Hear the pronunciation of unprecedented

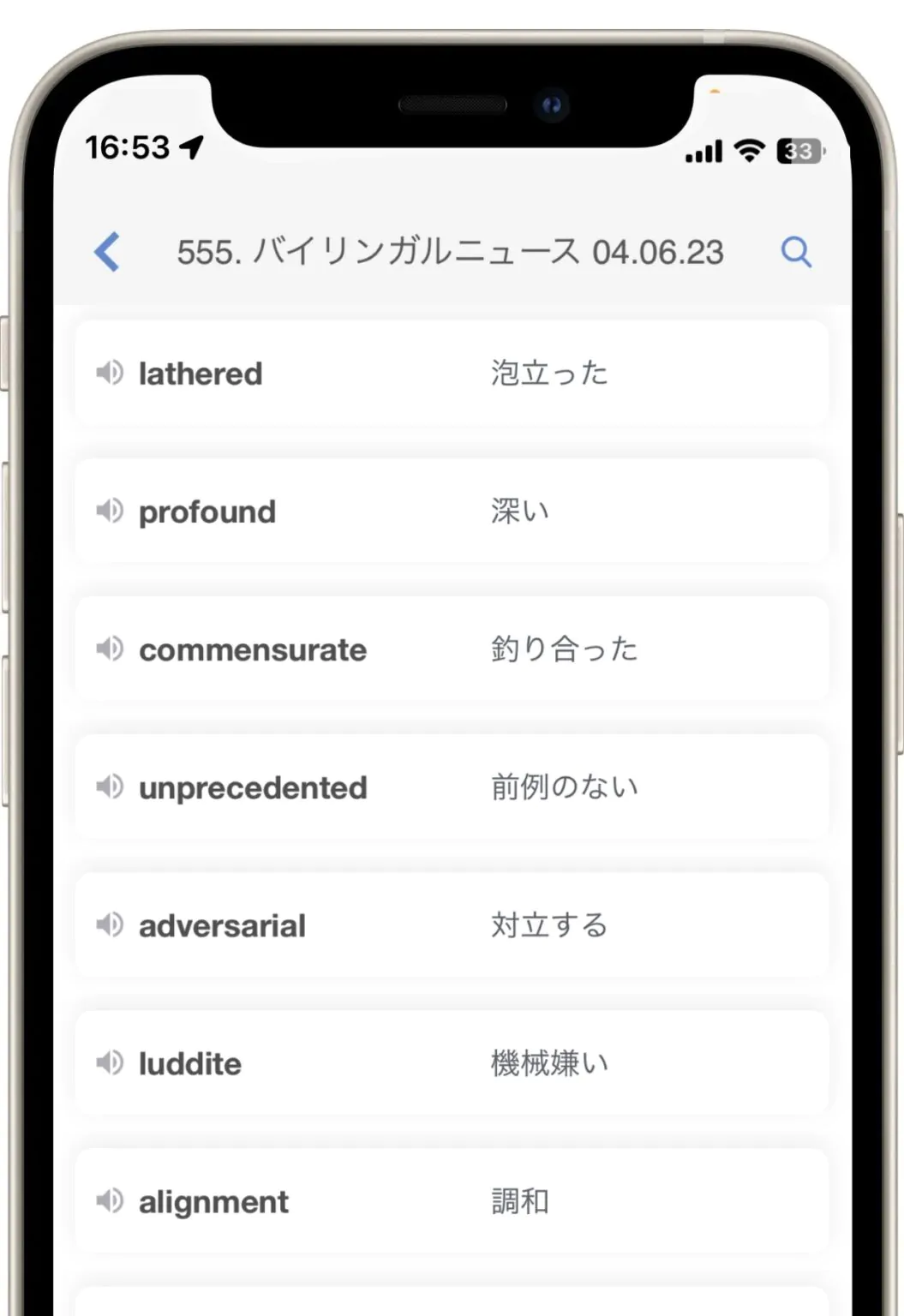[x=110, y=787]
